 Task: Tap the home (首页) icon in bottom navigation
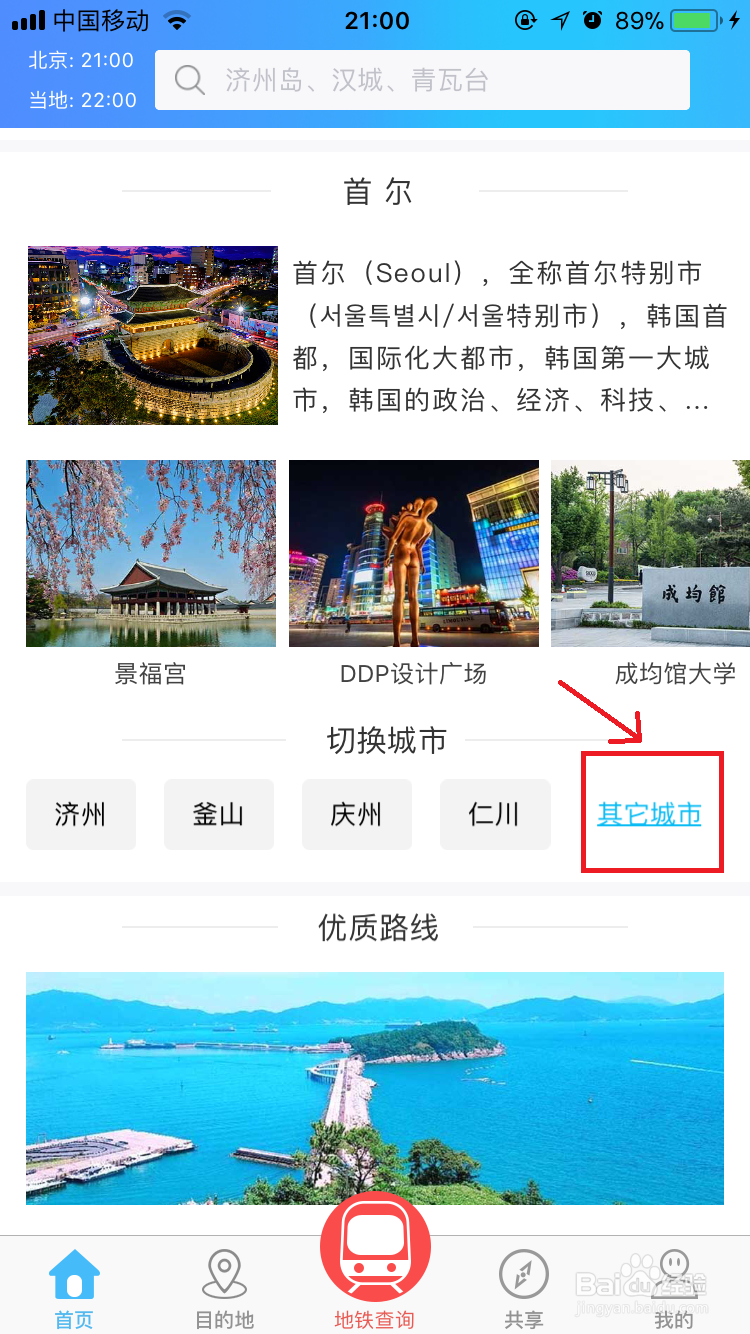point(73,1272)
